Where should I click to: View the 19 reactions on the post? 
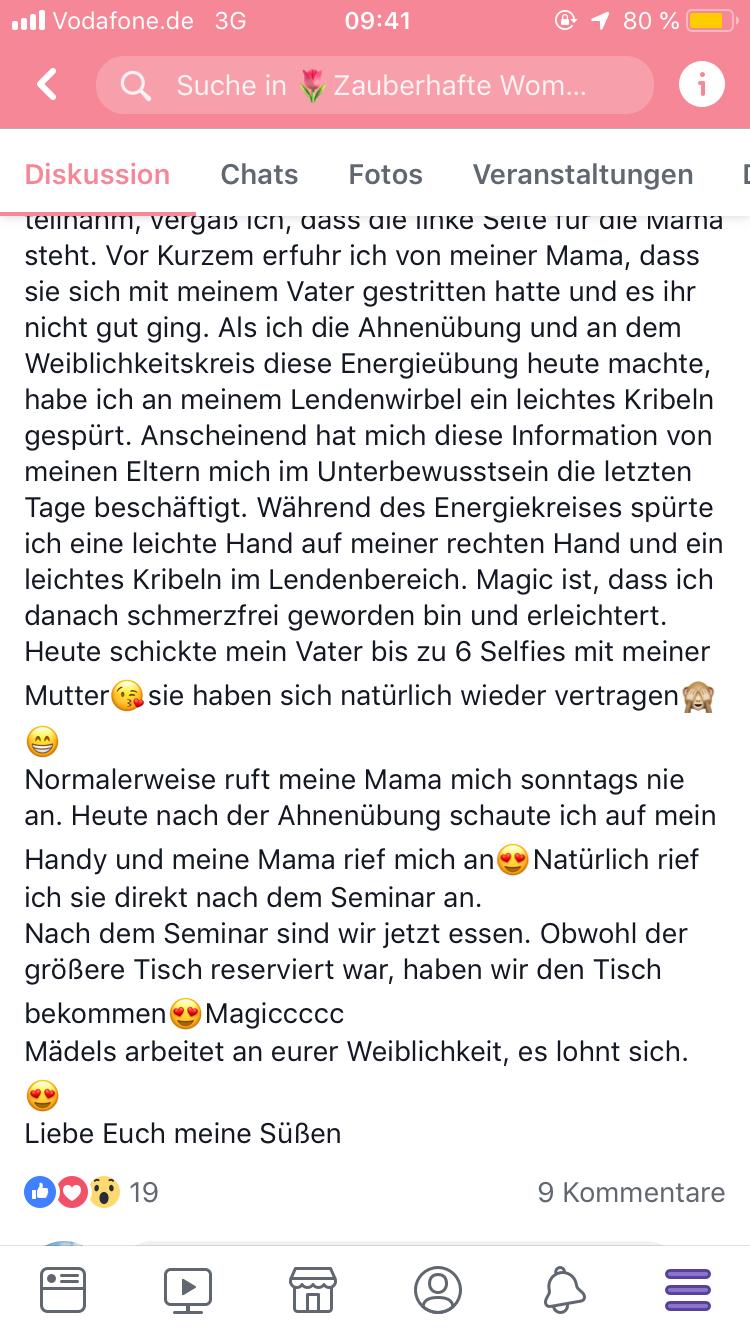91,1191
